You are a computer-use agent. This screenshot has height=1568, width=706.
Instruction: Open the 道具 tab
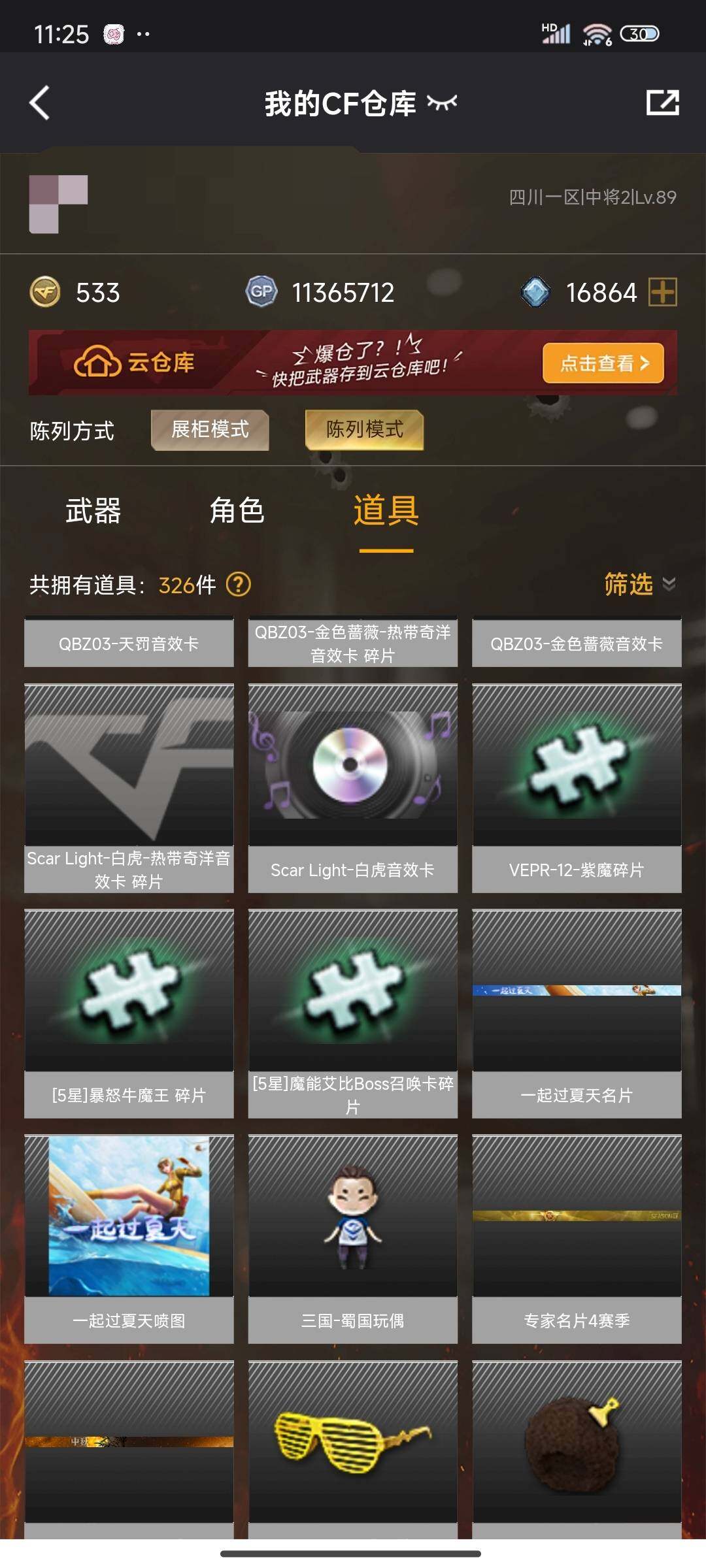point(386,511)
